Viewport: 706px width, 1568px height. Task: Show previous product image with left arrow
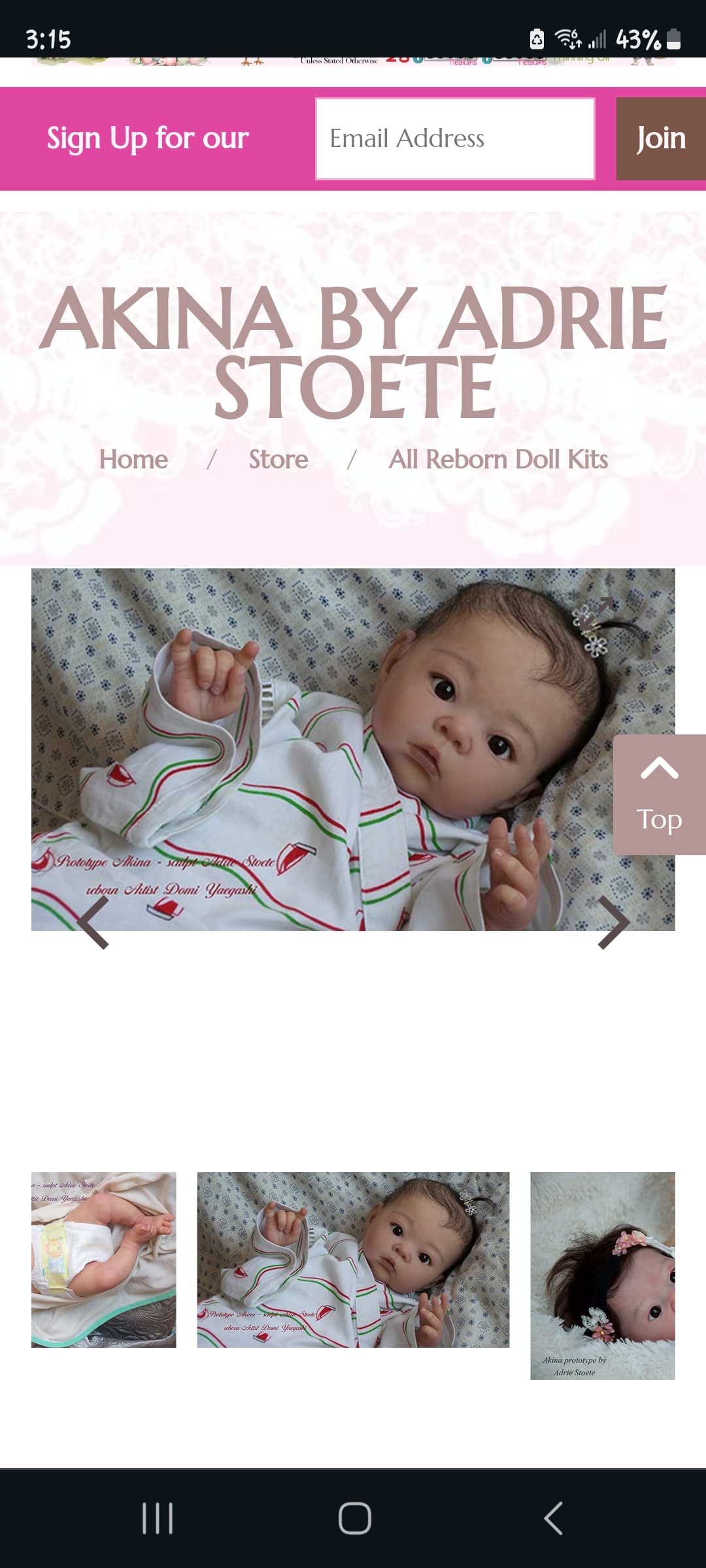click(93, 923)
